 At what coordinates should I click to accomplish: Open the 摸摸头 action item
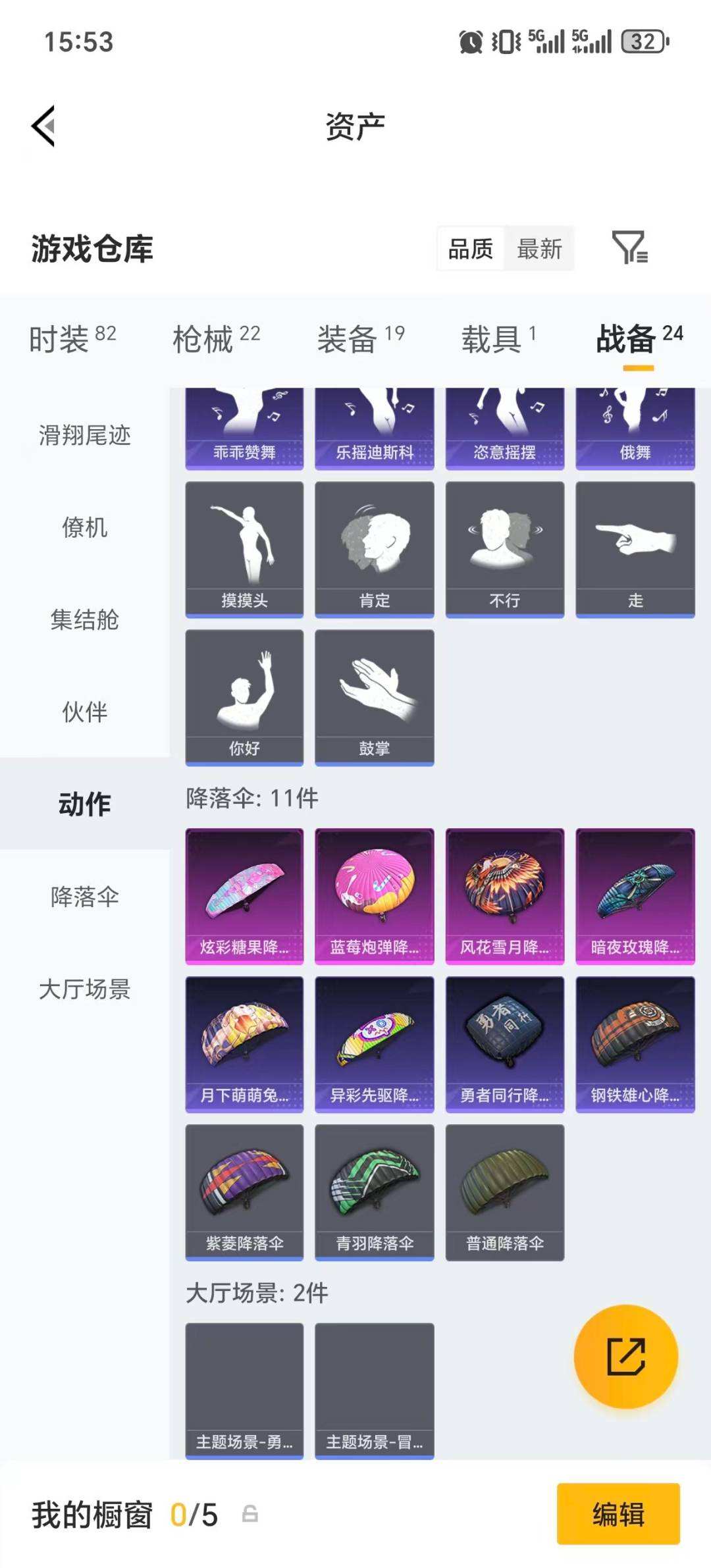click(x=244, y=549)
